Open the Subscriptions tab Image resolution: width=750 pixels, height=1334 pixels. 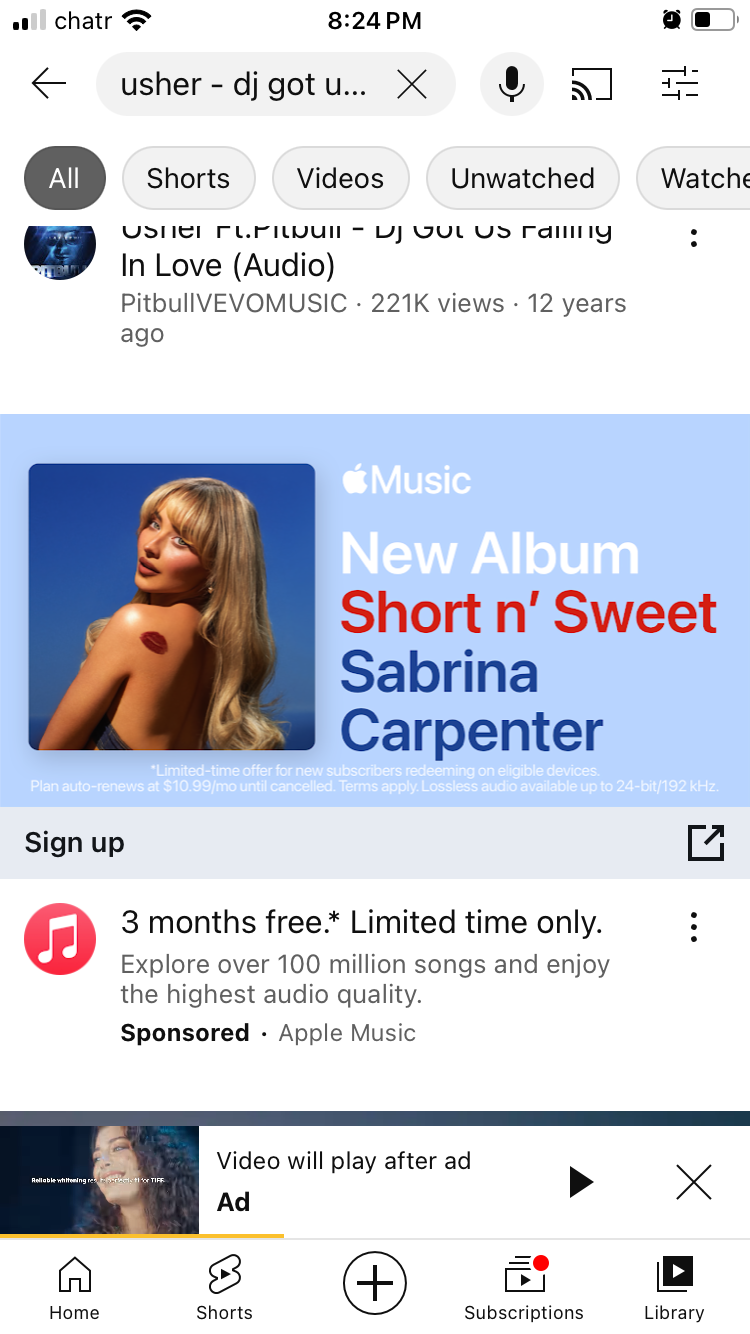pos(524,1288)
